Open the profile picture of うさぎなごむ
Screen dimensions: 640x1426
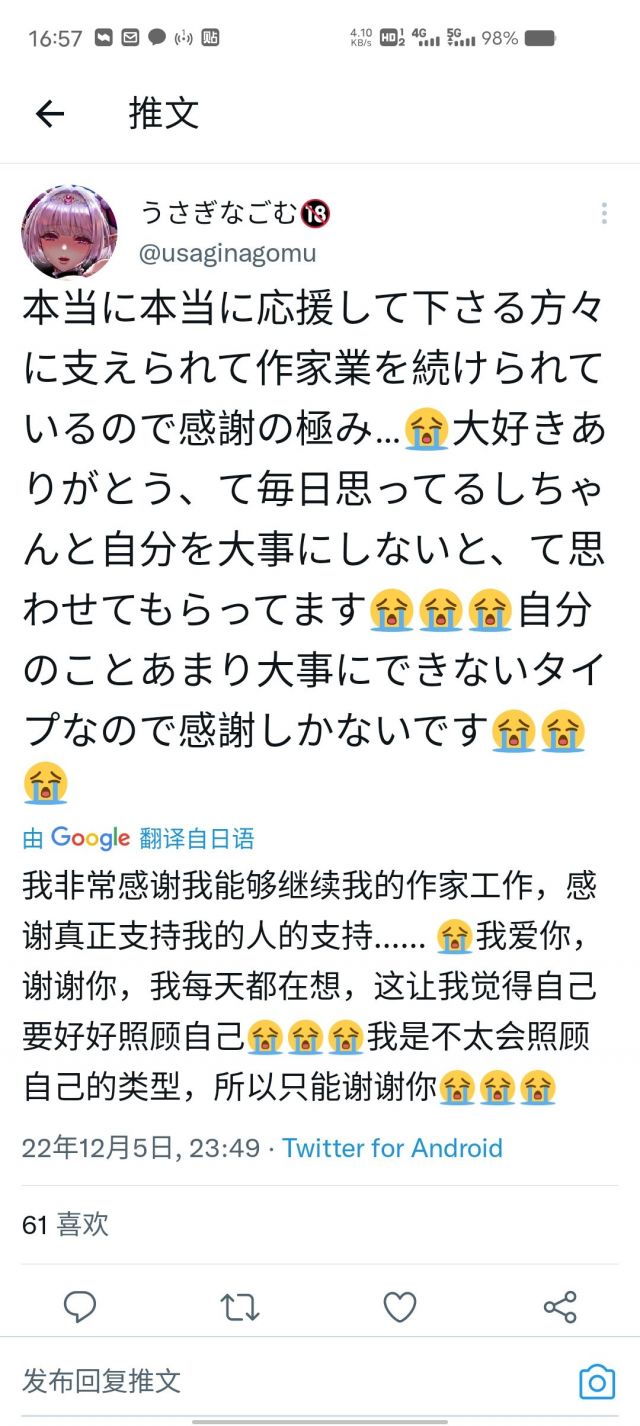coord(69,232)
